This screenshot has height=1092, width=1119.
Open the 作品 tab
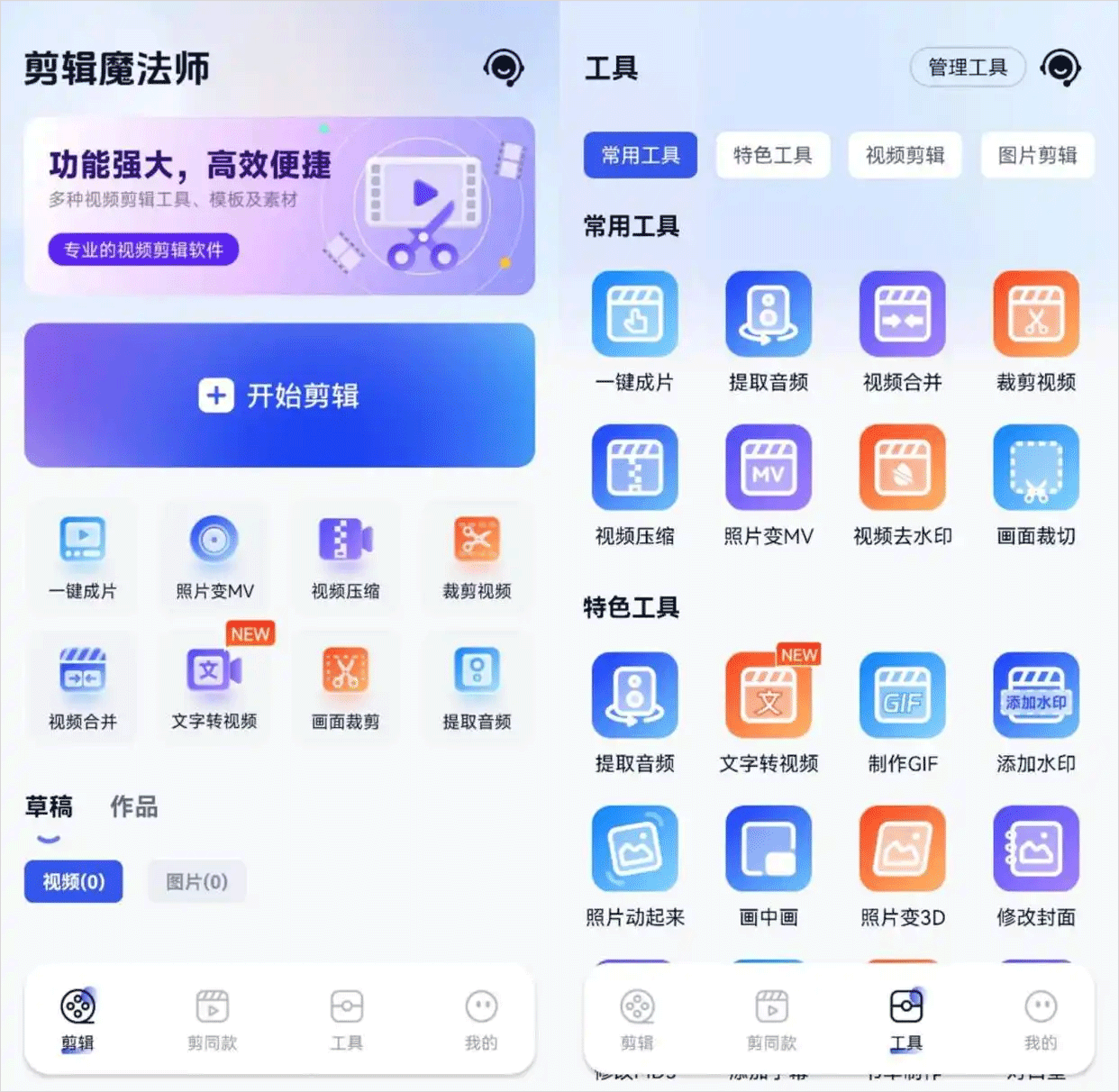pos(133,806)
